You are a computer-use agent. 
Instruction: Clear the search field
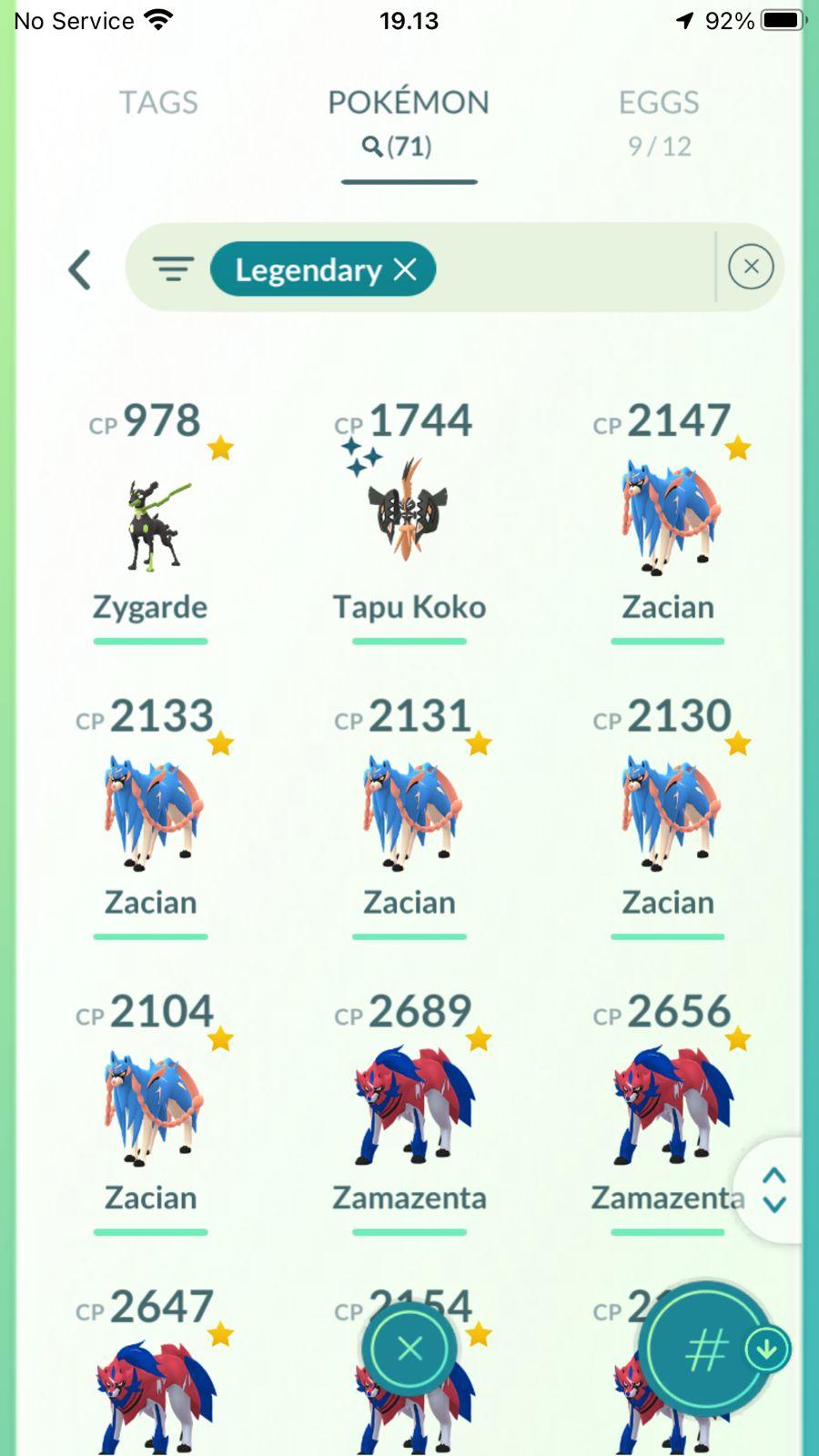[751, 267]
